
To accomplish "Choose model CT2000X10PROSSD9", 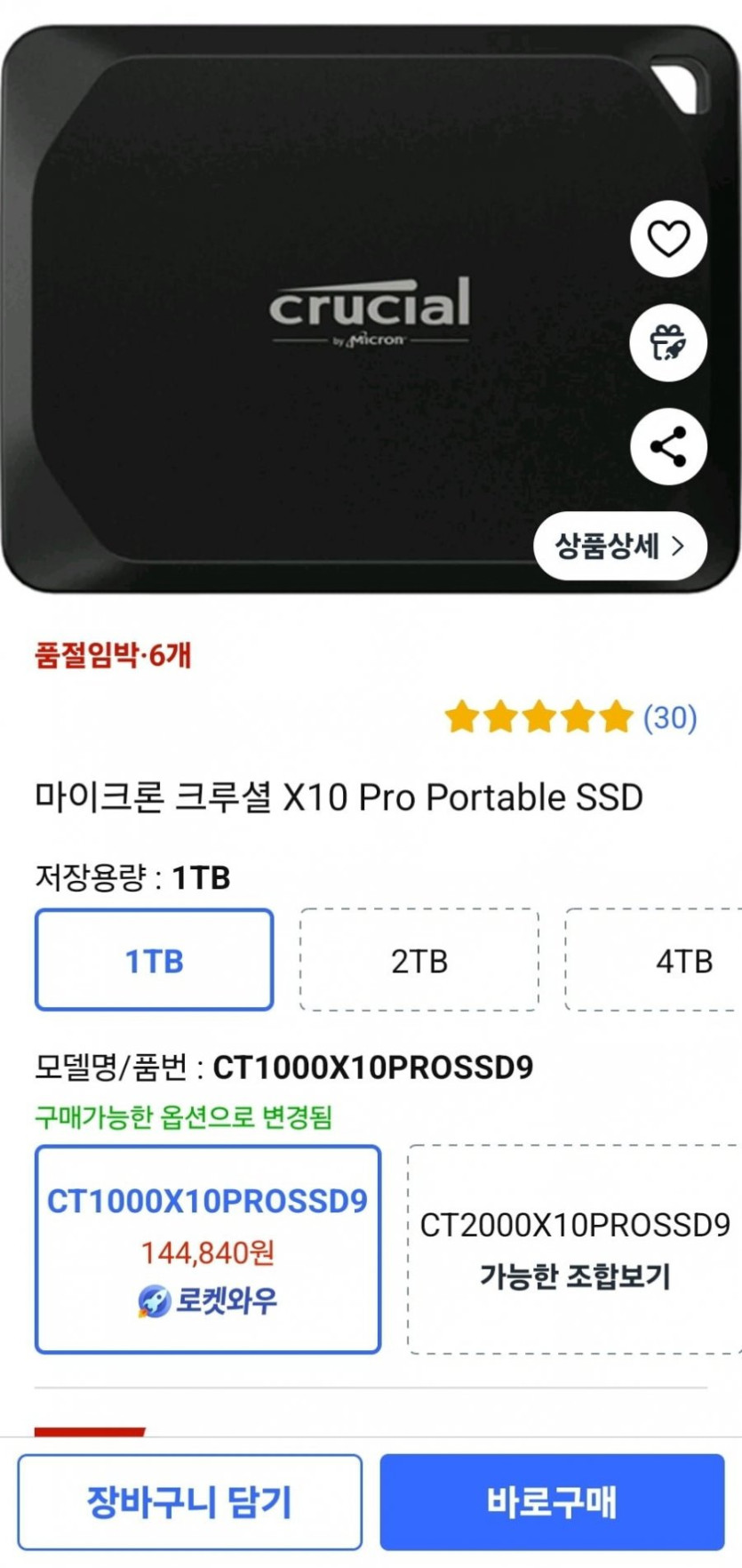I will tap(574, 1249).
